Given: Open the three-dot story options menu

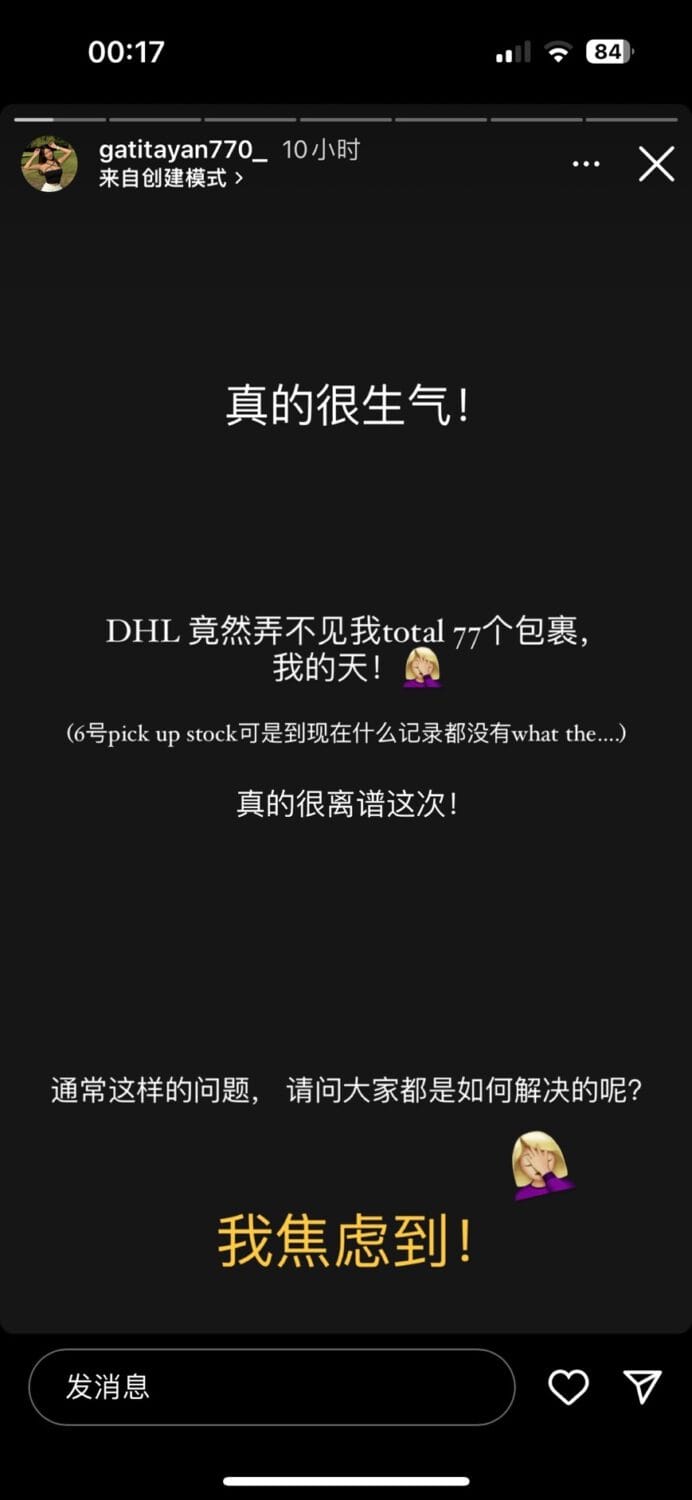Looking at the screenshot, I should 586,164.
